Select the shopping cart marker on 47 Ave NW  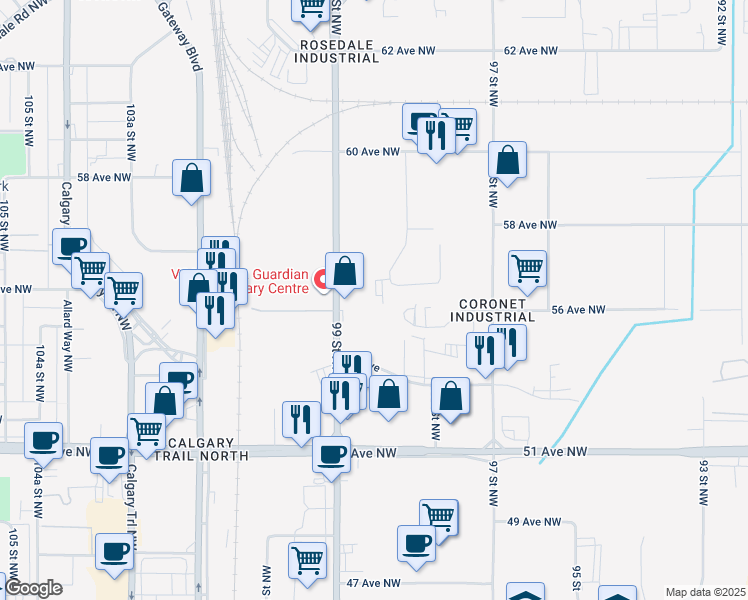pos(308,560)
